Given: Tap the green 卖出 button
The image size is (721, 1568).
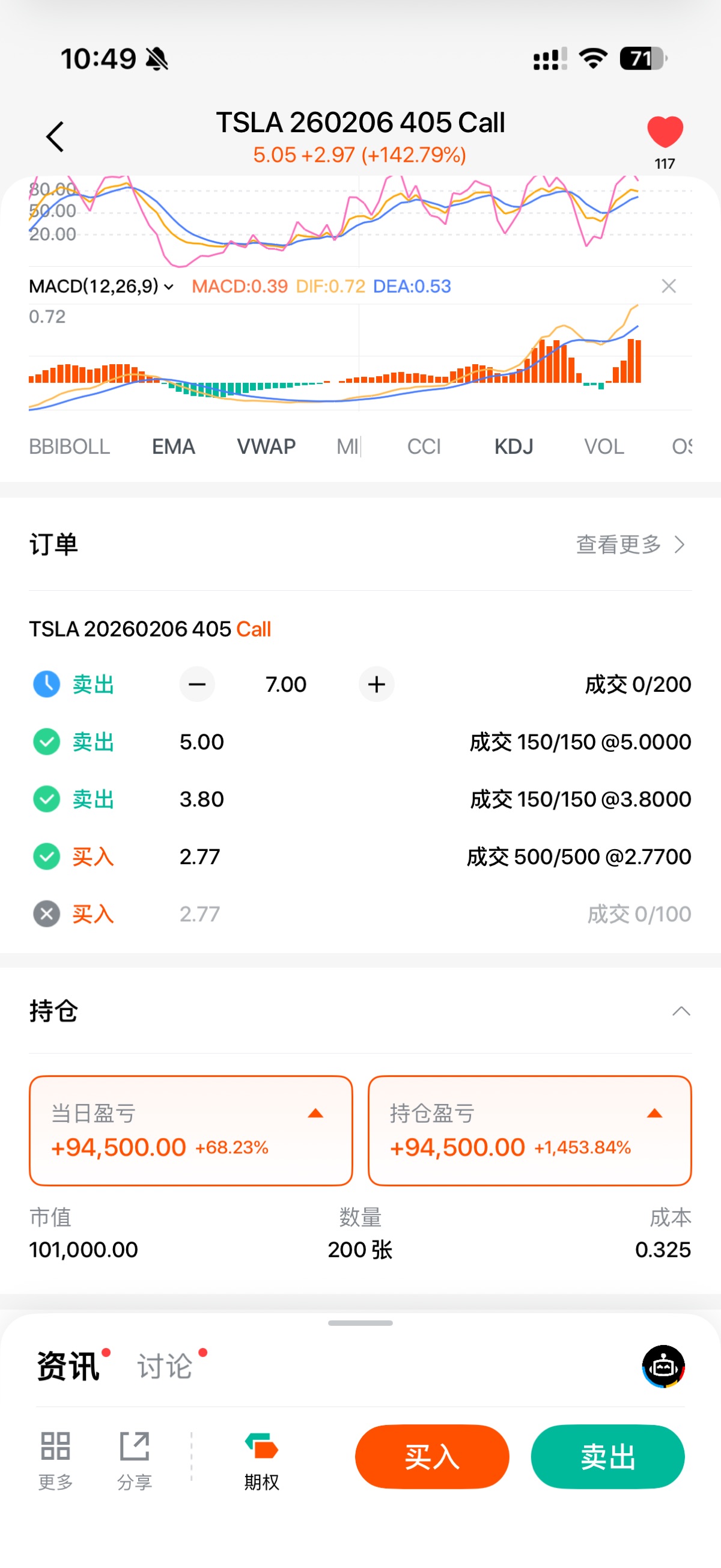Looking at the screenshot, I should tap(607, 1457).
